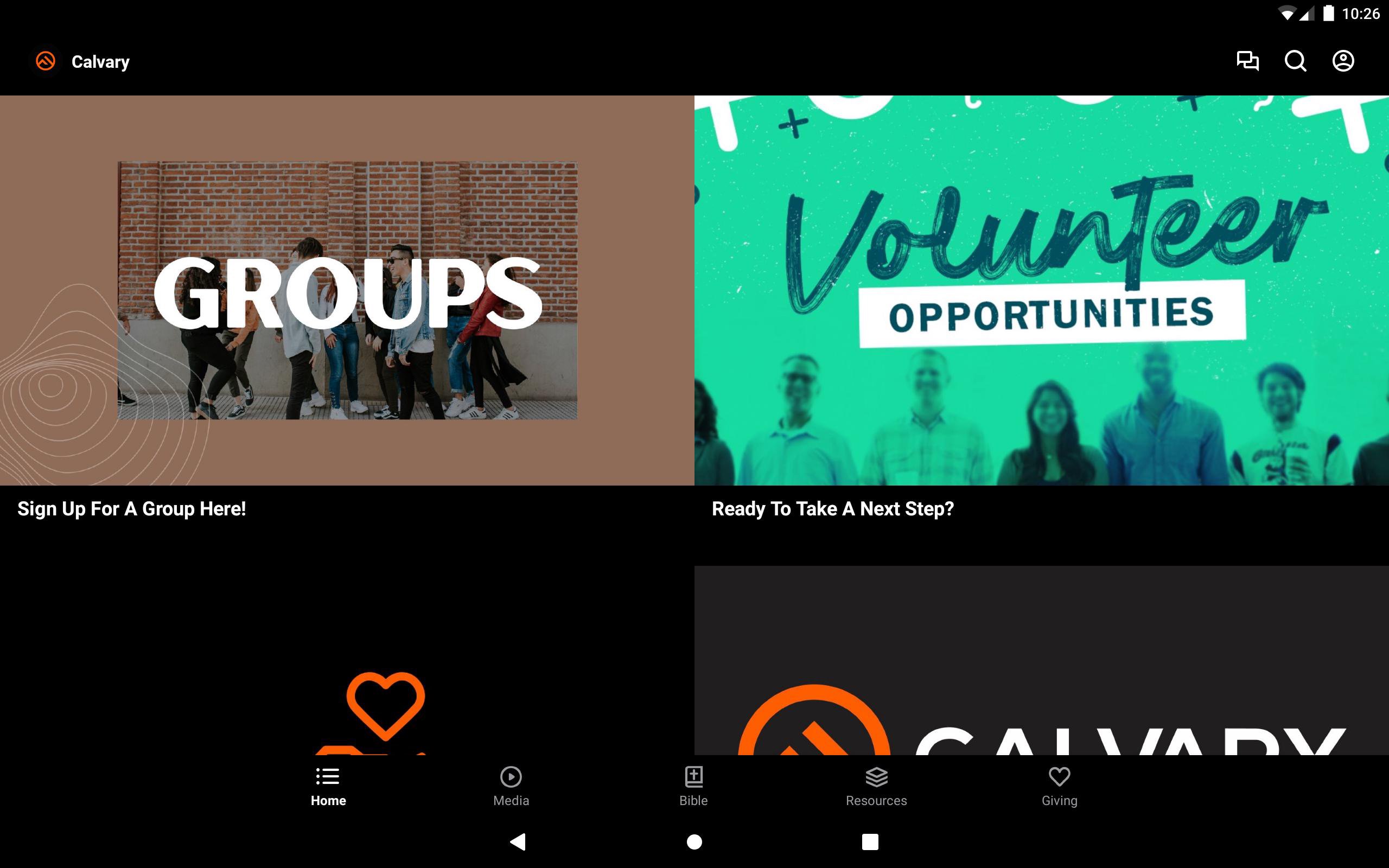Switch to the Media tab
Screen dimensions: 1389x868
click(511, 786)
